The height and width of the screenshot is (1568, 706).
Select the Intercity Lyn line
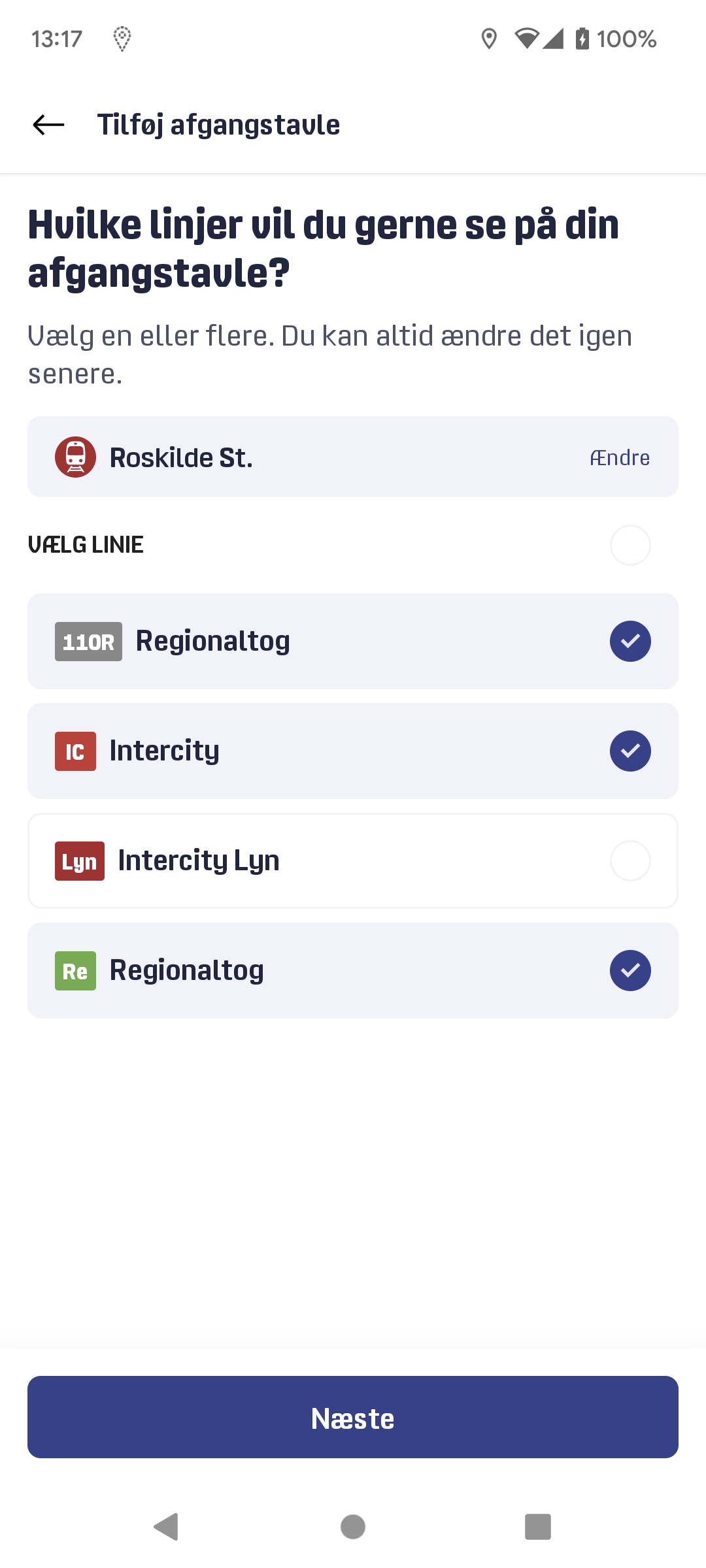pos(353,860)
